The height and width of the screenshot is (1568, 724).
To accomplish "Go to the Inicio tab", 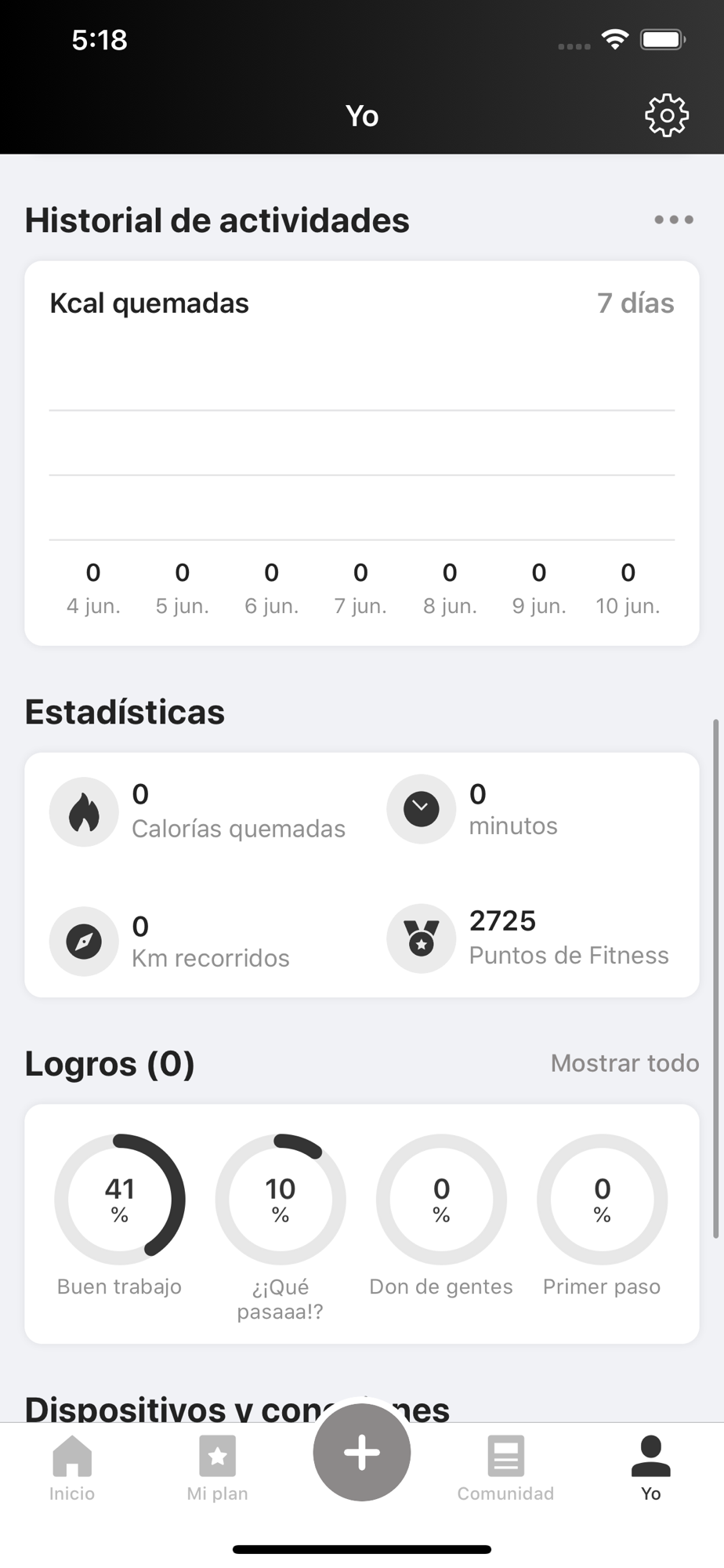I will point(72,1468).
